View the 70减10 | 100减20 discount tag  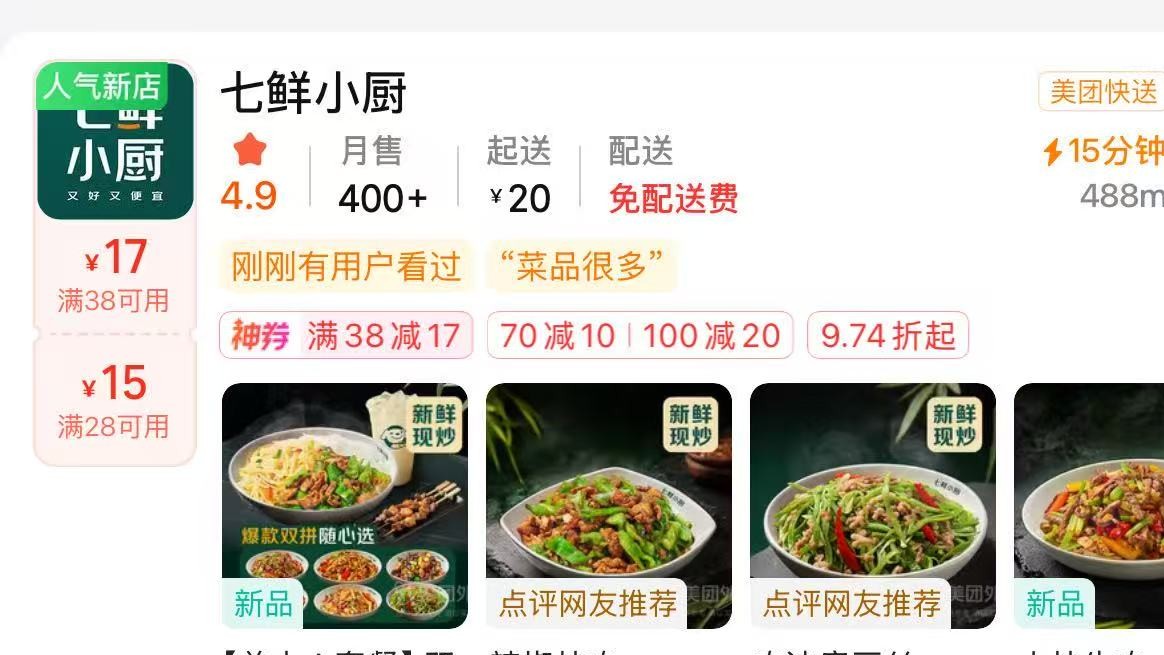pyautogui.click(x=640, y=335)
